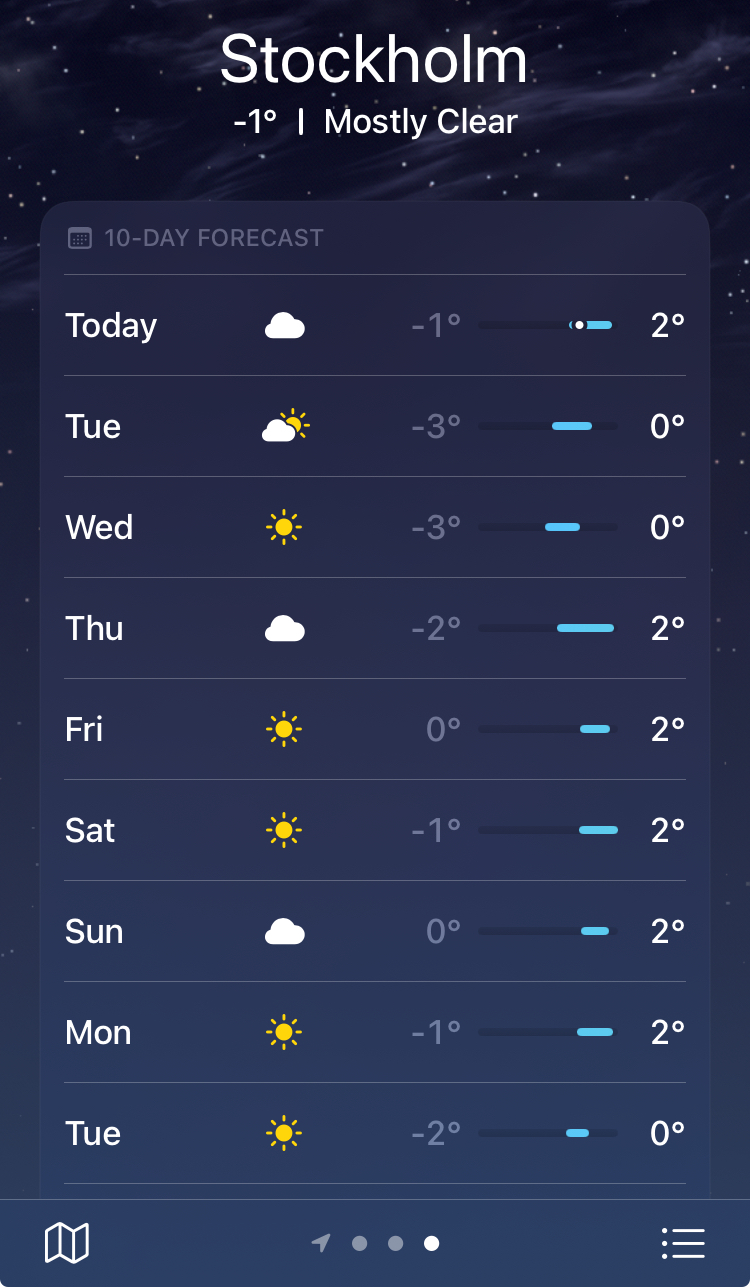
Task: Open the saved cities list
Action: [x=683, y=1243]
